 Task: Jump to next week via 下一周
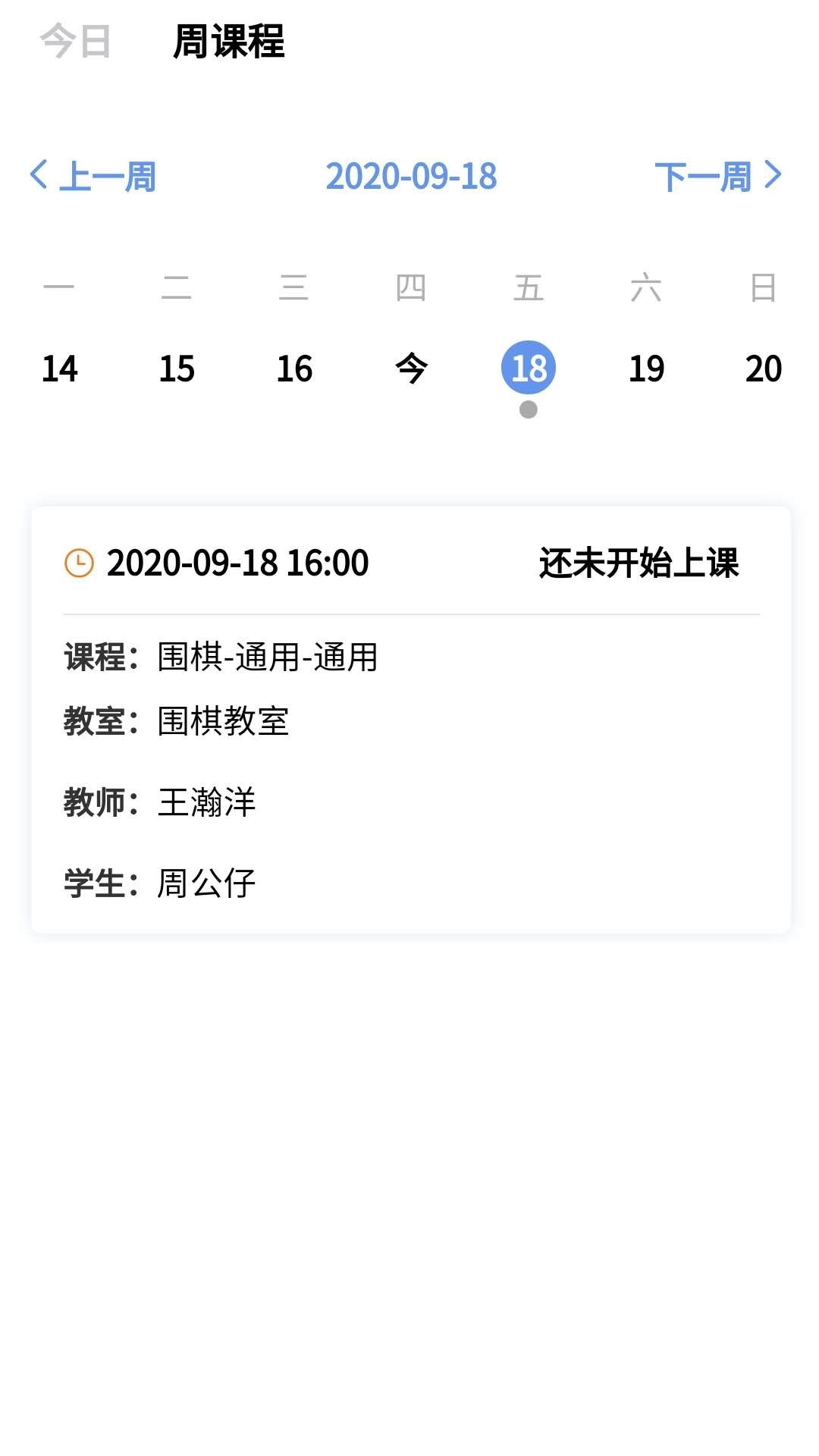point(717,177)
